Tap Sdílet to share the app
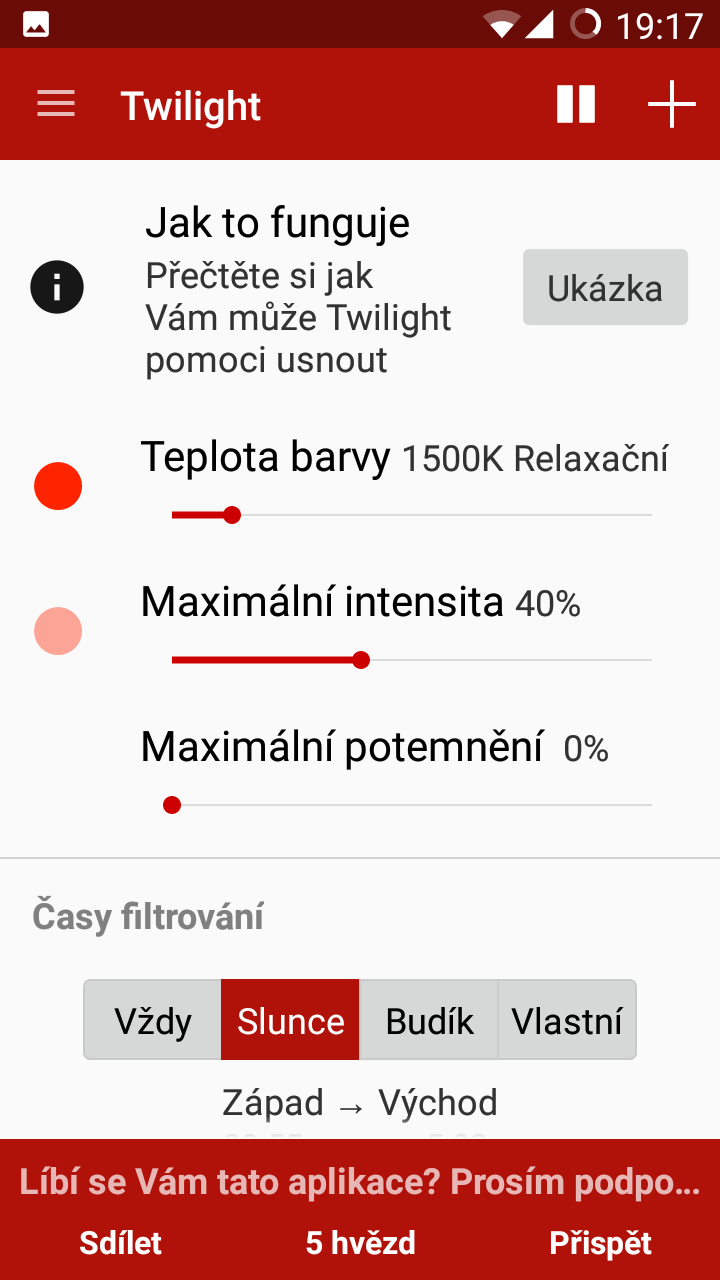The width and height of the screenshot is (720, 1280). tap(120, 1243)
